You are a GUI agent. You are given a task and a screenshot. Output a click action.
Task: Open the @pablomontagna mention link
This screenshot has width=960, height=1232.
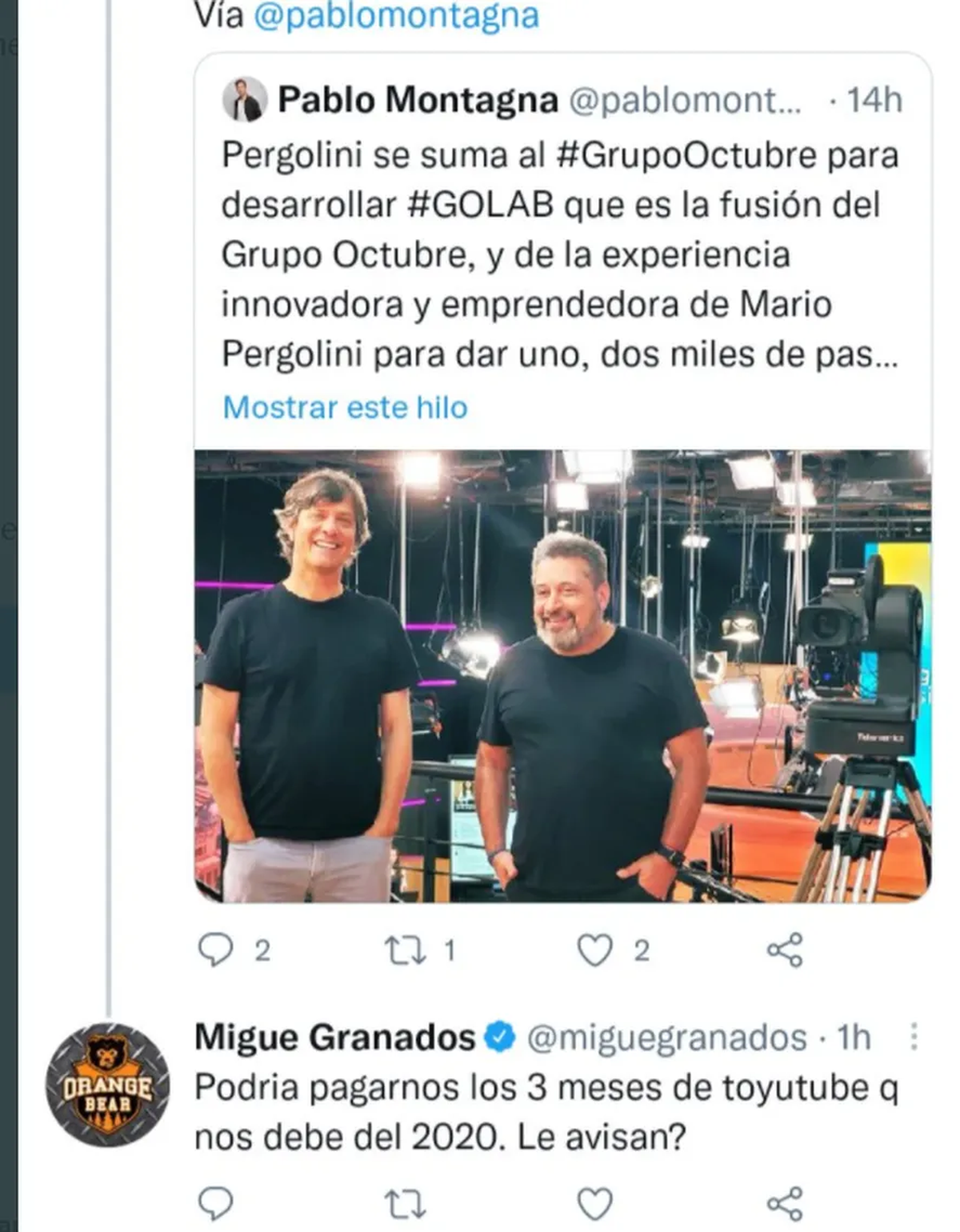point(396,15)
